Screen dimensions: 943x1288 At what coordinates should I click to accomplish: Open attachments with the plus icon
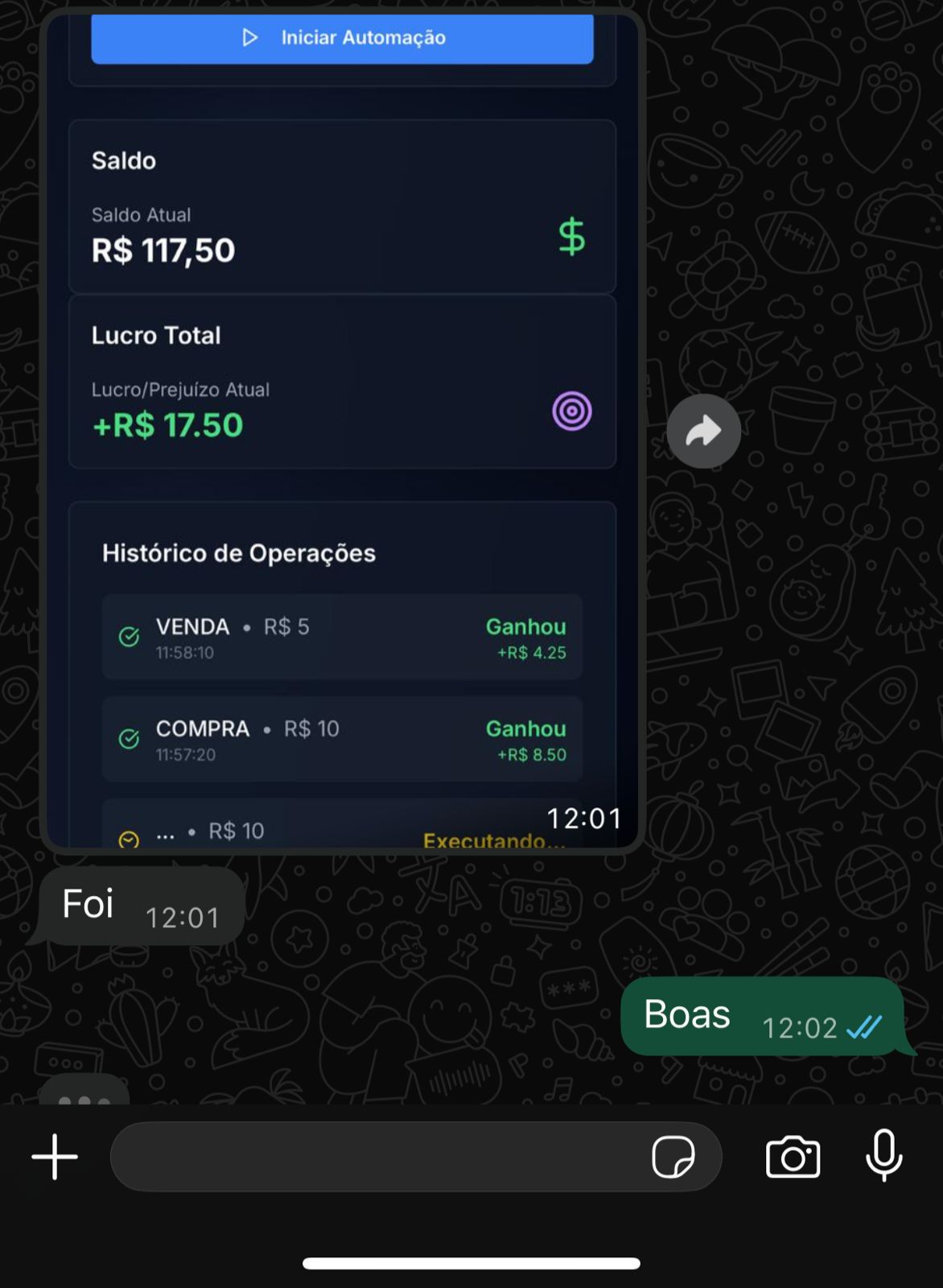[x=55, y=1157]
